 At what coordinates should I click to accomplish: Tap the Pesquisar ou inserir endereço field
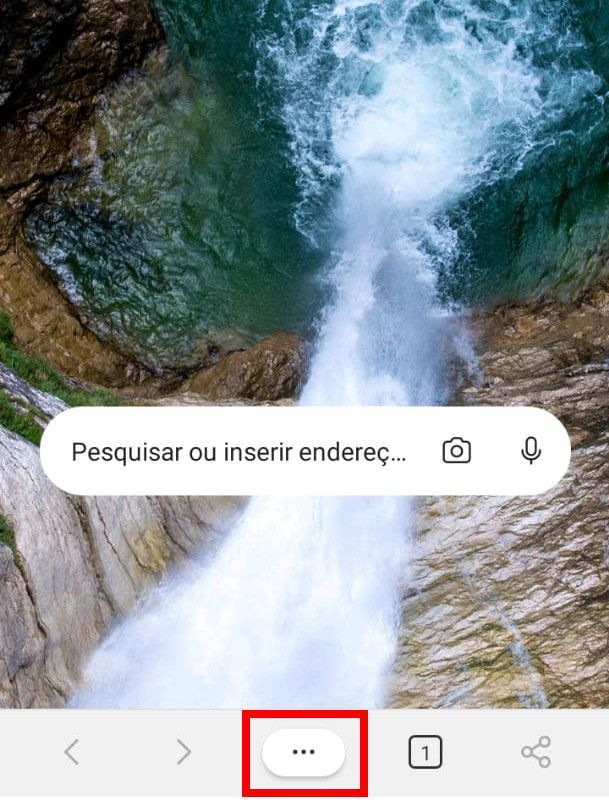240,452
